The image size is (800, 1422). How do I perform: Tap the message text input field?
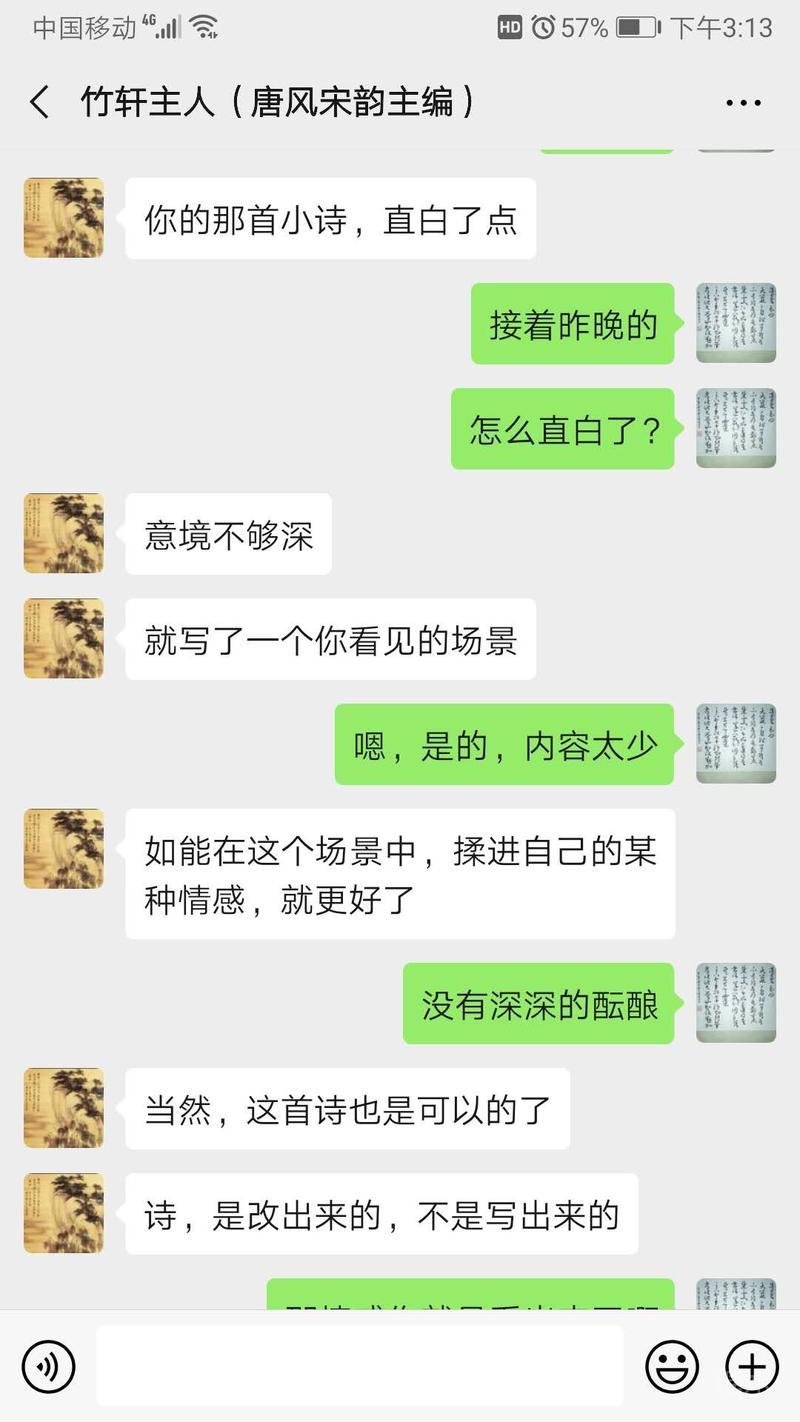(x=360, y=1366)
